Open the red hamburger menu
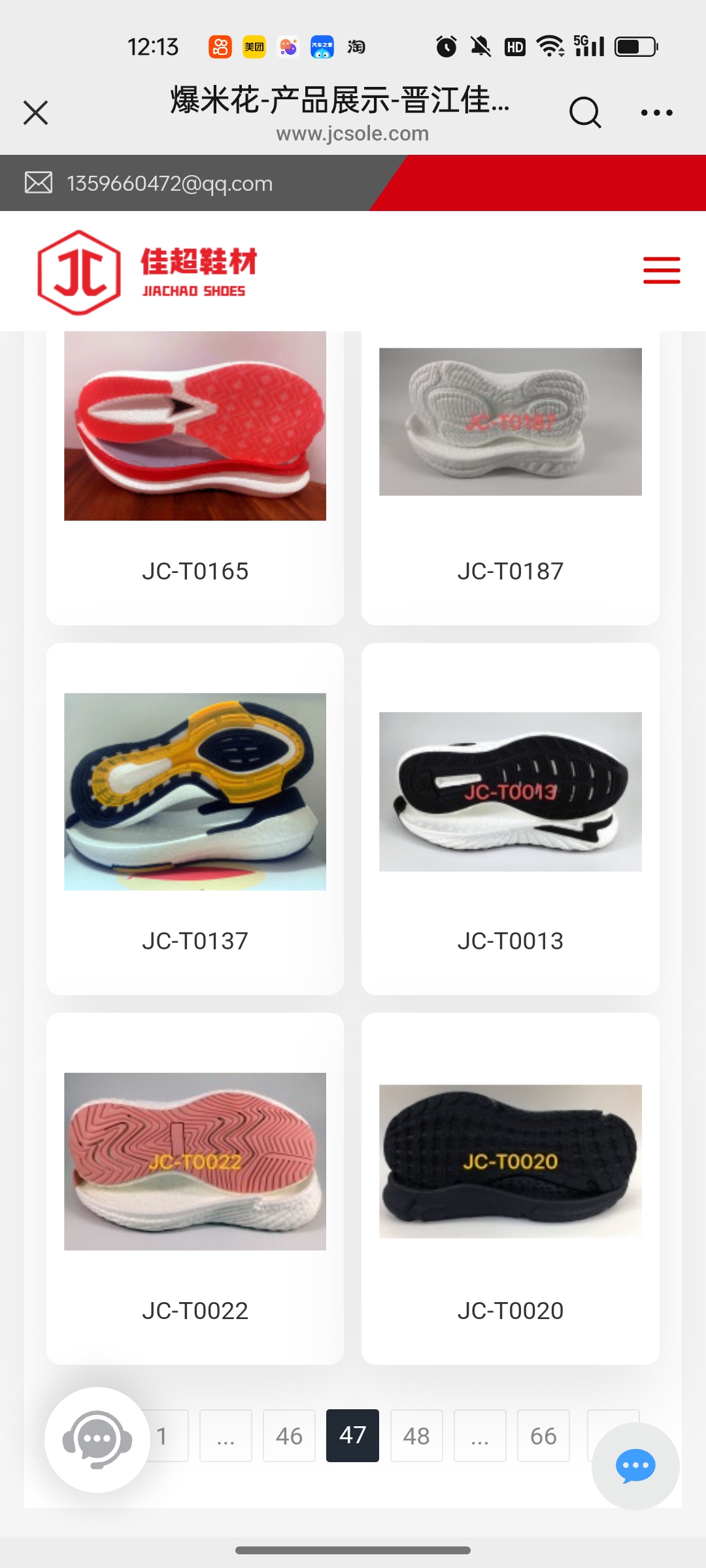The width and height of the screenshot is (706, 1568). coord(661,270)
